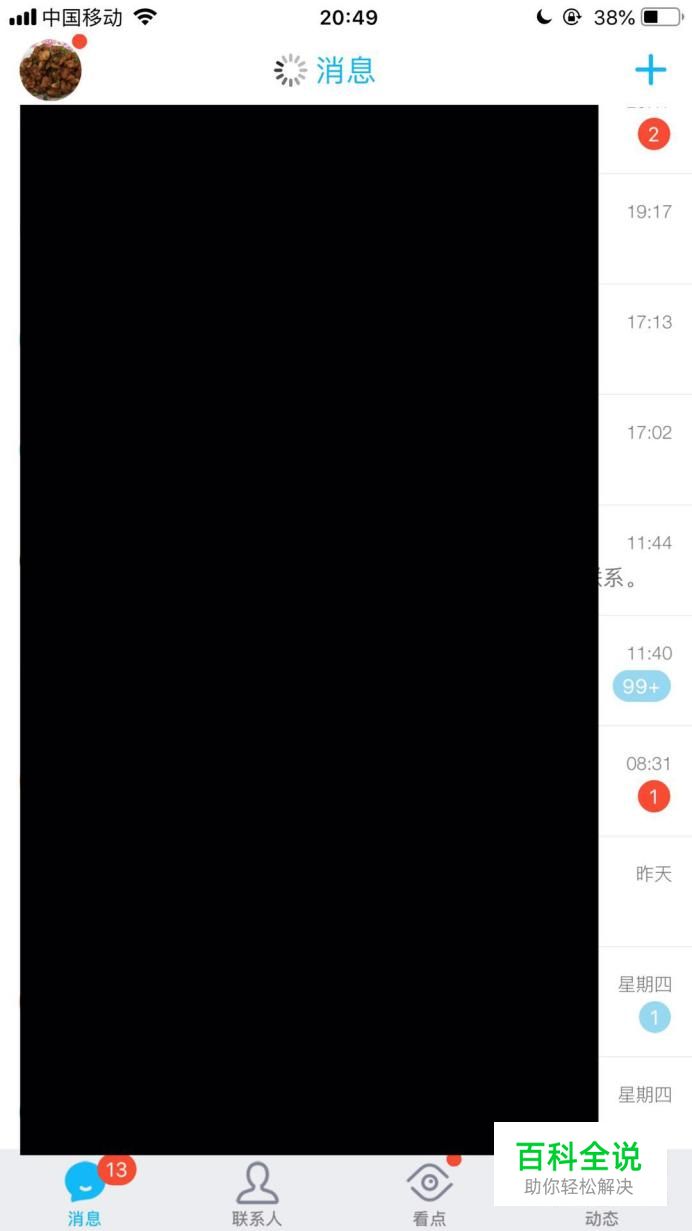Image resolution: width=692 pixels, height=1231 pixels.
Task: Tap the plus icon to add
Action: (x=650, y=70)
